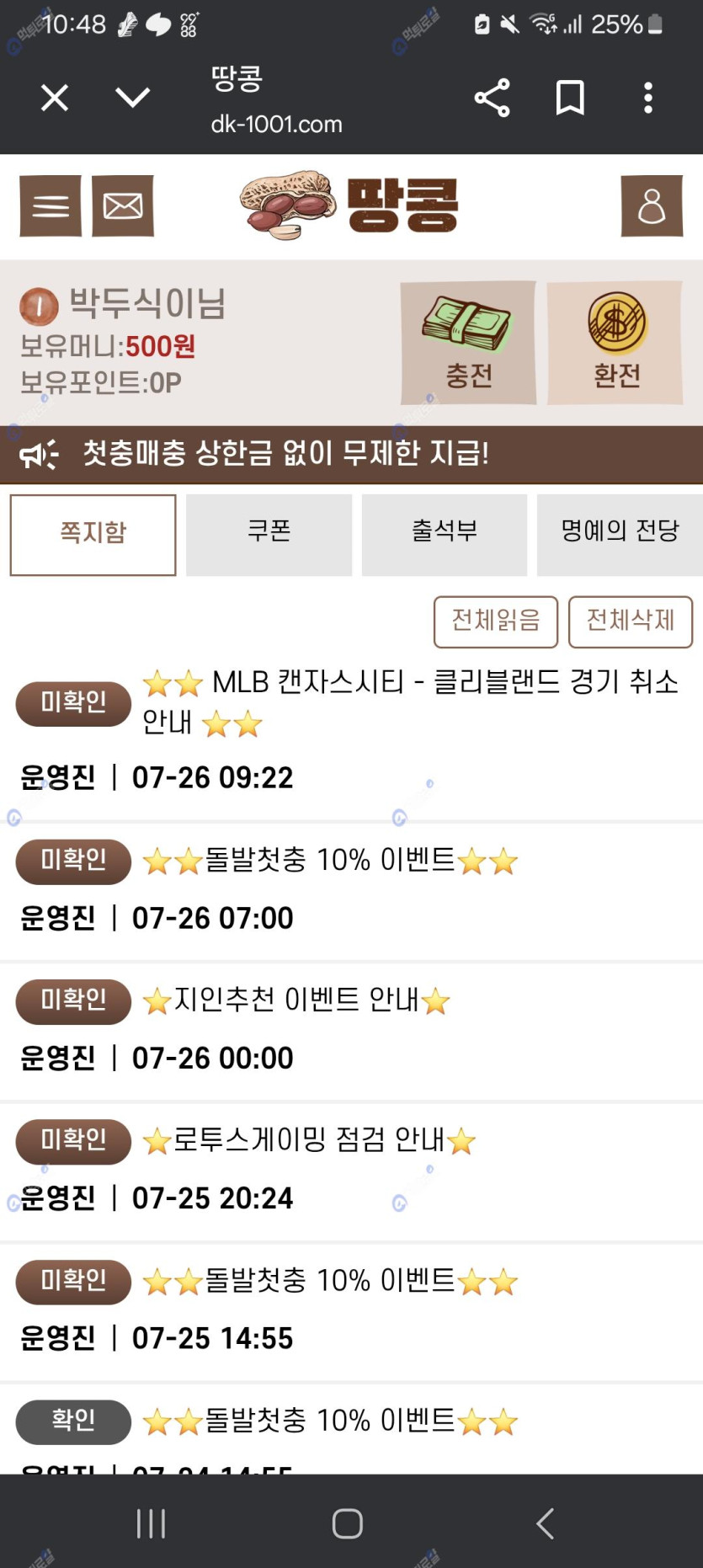703x1568 pixels.
Task: Go back using system navigation bar
Action: point(546,1523)
